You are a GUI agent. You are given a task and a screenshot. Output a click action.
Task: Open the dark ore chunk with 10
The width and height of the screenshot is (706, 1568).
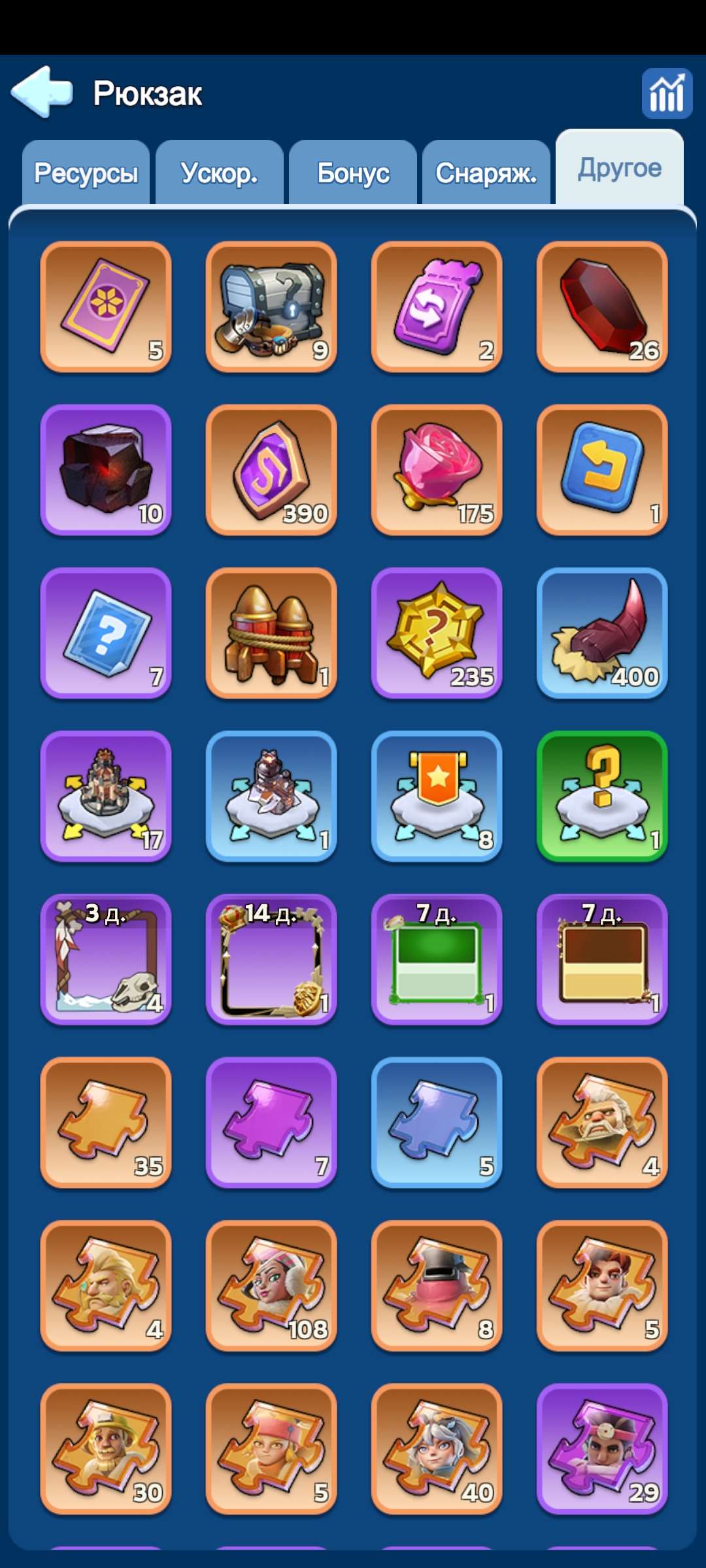(x=106, y=470)
